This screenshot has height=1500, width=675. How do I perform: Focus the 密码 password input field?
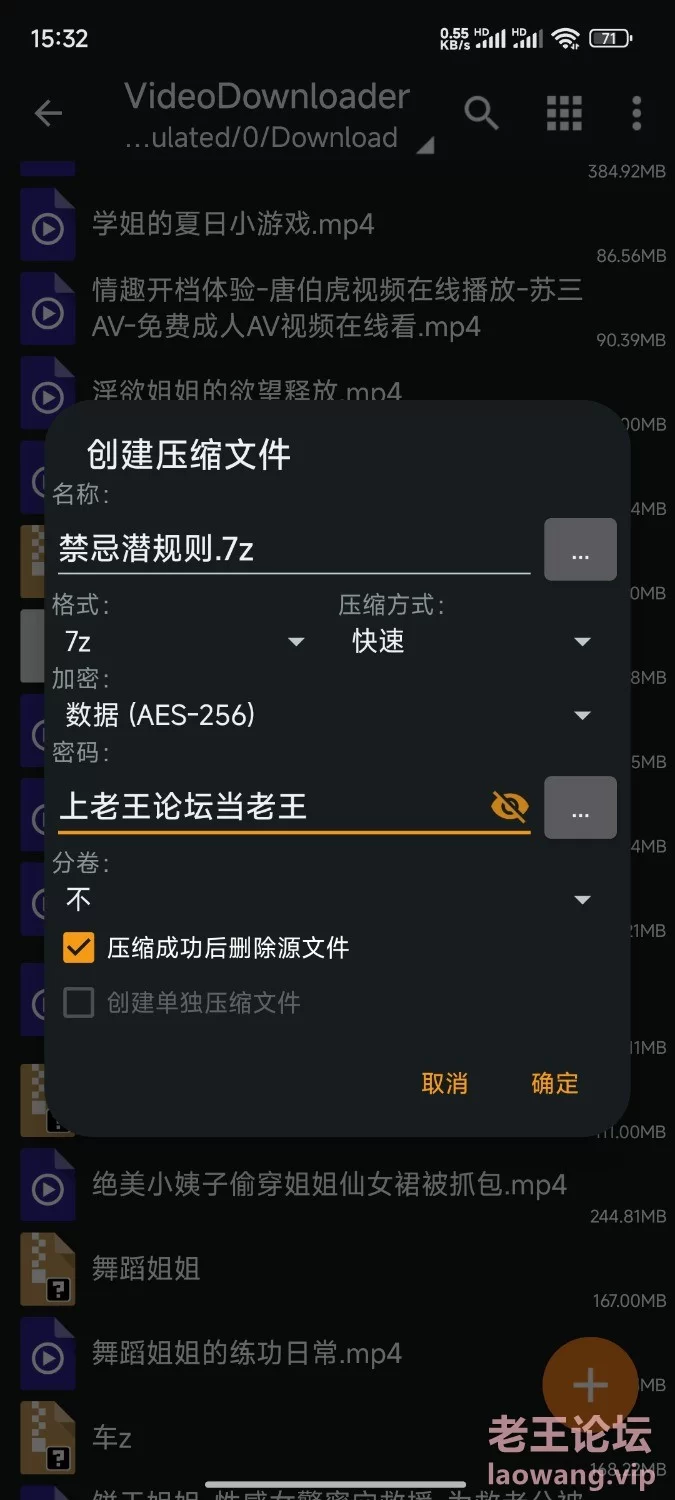pos(270,806)
